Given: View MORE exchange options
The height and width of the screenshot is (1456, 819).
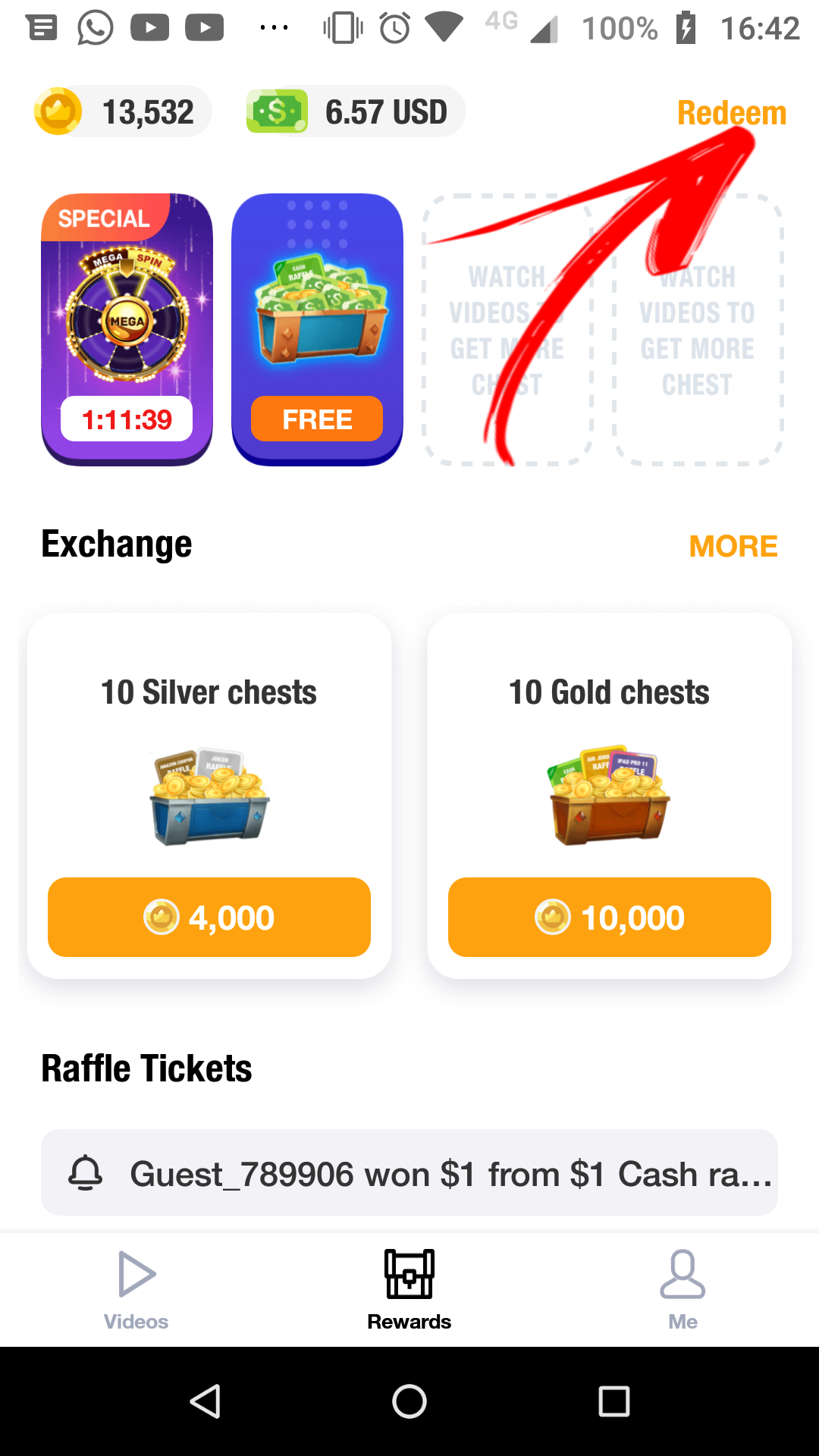Looking at the screenshot, I should click(733, 546).
